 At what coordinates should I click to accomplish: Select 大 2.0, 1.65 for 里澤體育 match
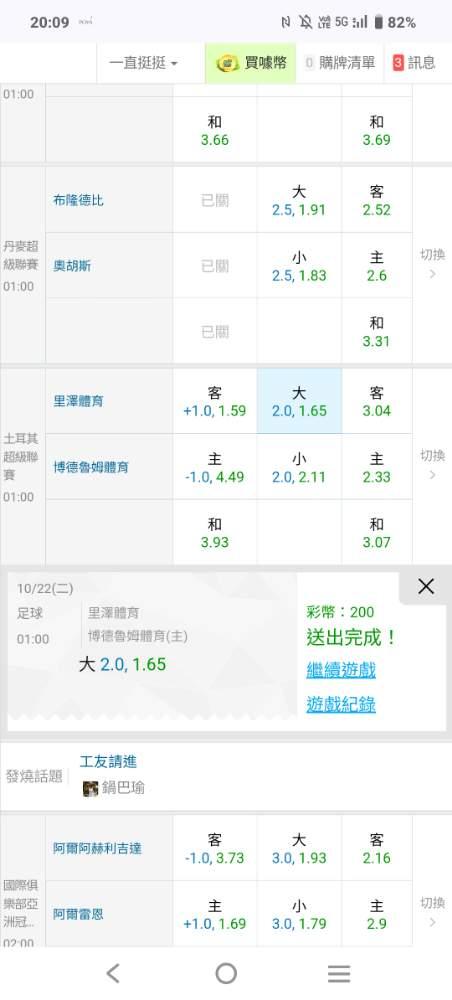click(x=299, y=401)
